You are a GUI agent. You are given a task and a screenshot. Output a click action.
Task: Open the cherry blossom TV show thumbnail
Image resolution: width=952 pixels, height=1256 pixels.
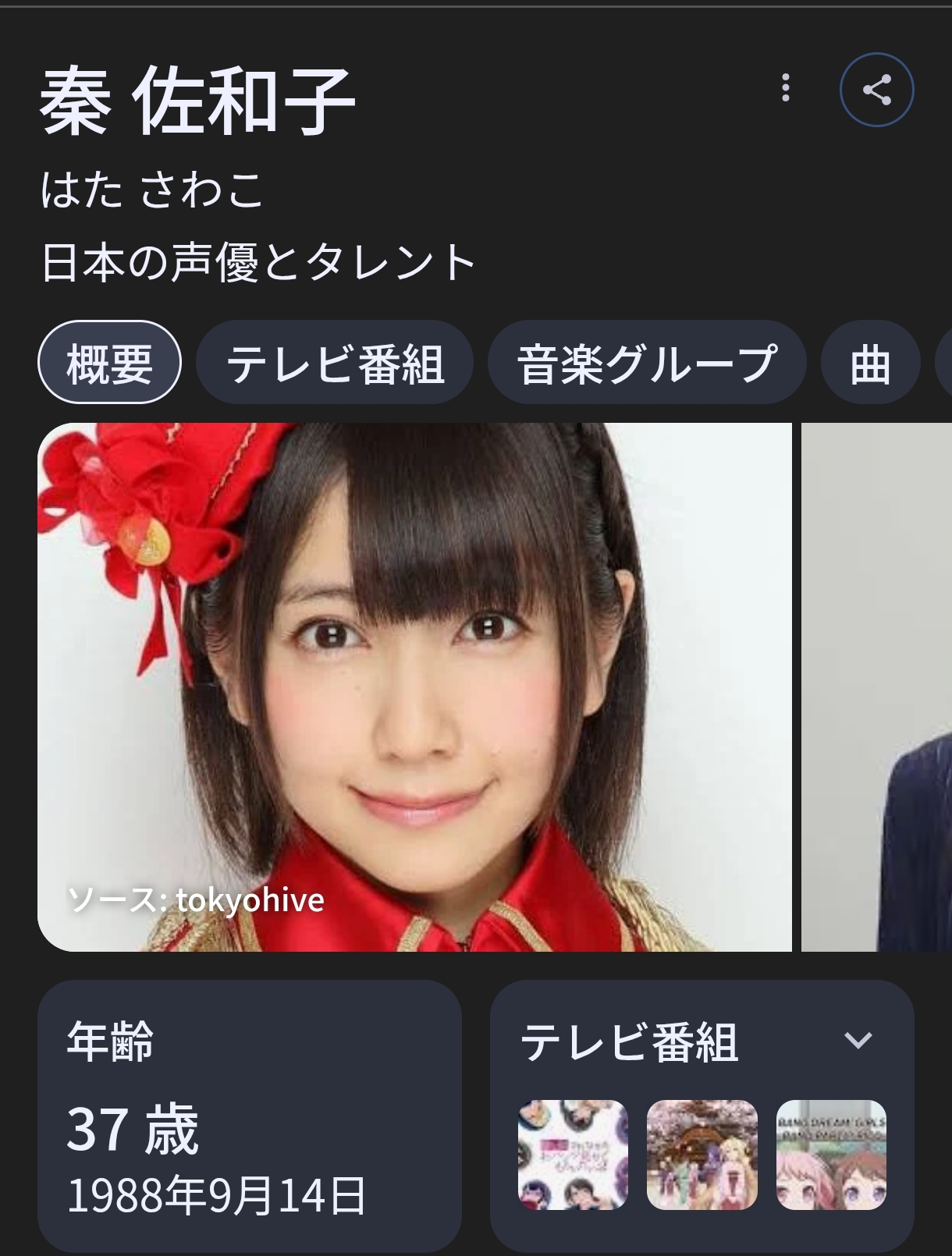(702, 1155)
